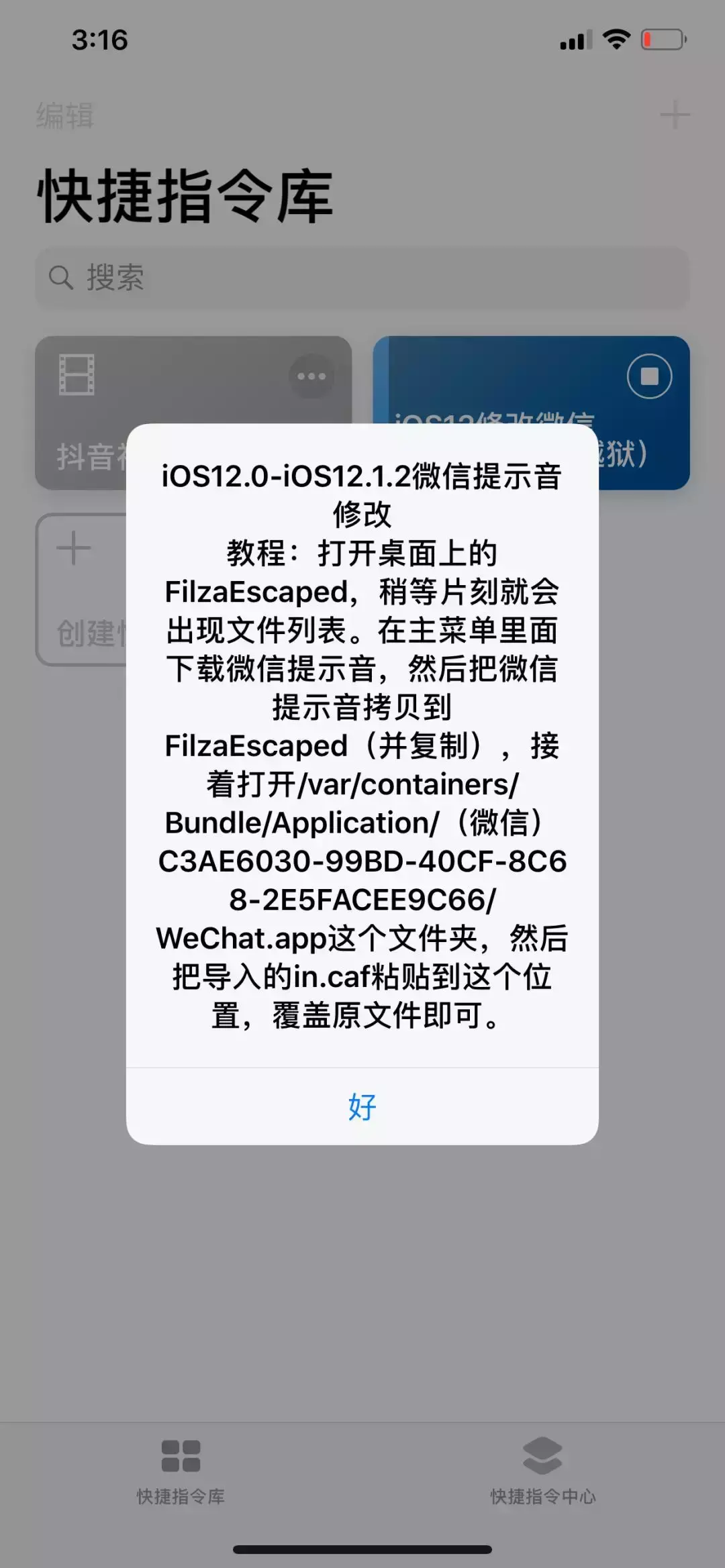Switch to the 快捷指令中心 tab

tap(543, 1472)
